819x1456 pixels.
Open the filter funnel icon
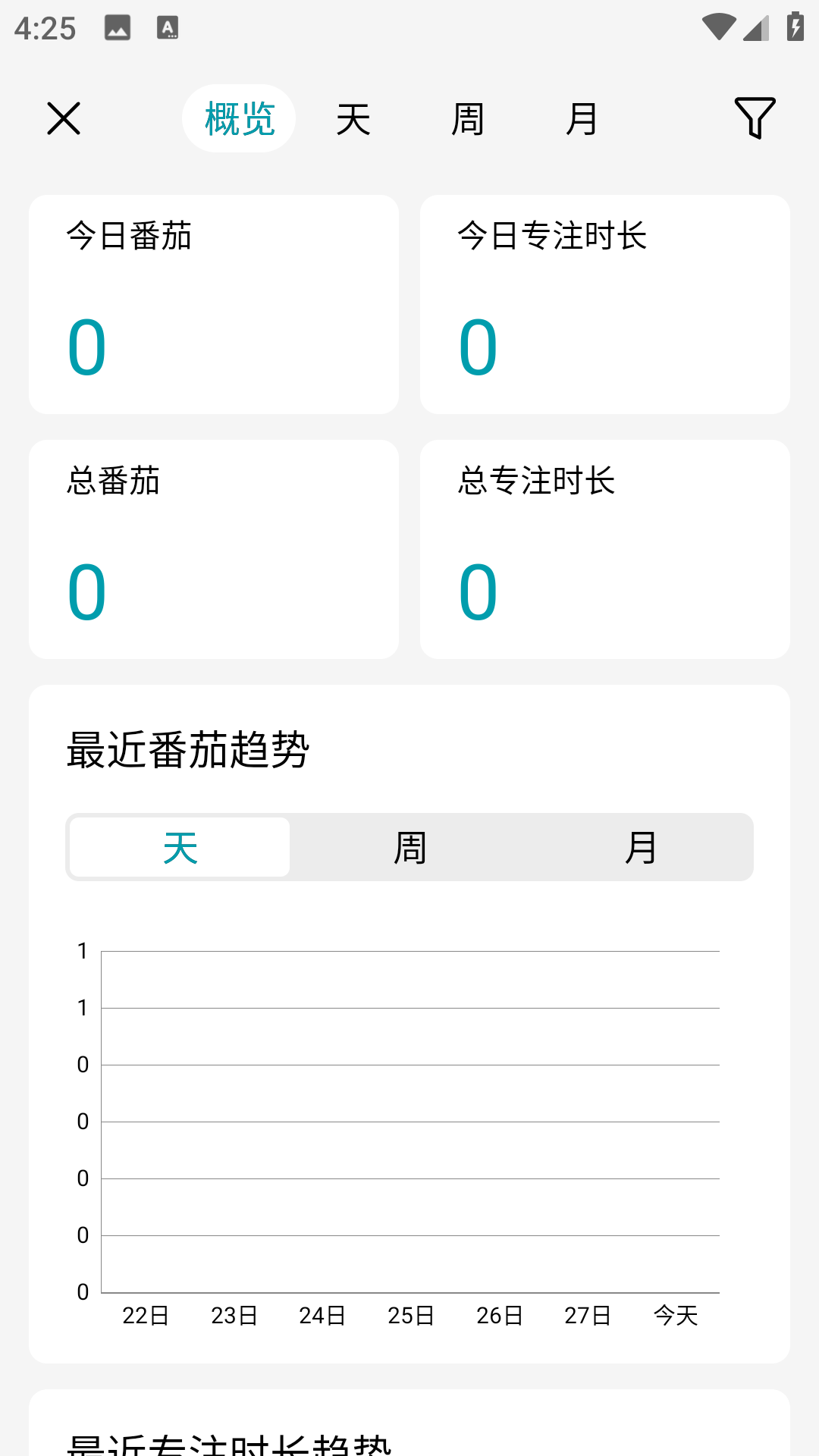pyautogui.click(x=755, y=118)
